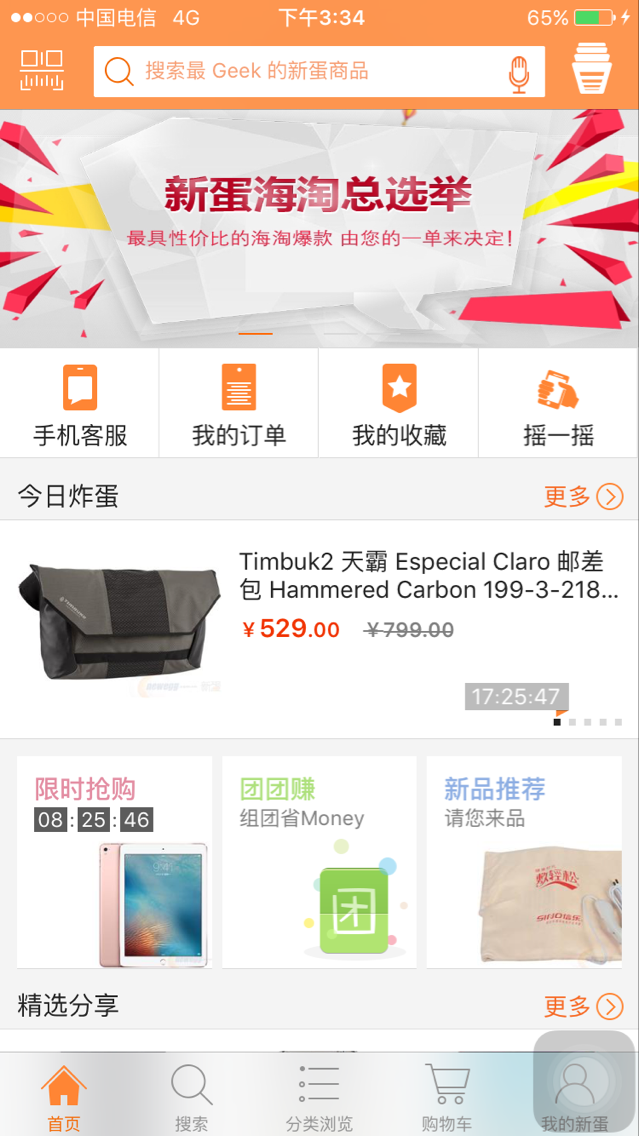Open 手机客服 customer service
This screenshot has width=639, height=1136.
coord(80,403)
